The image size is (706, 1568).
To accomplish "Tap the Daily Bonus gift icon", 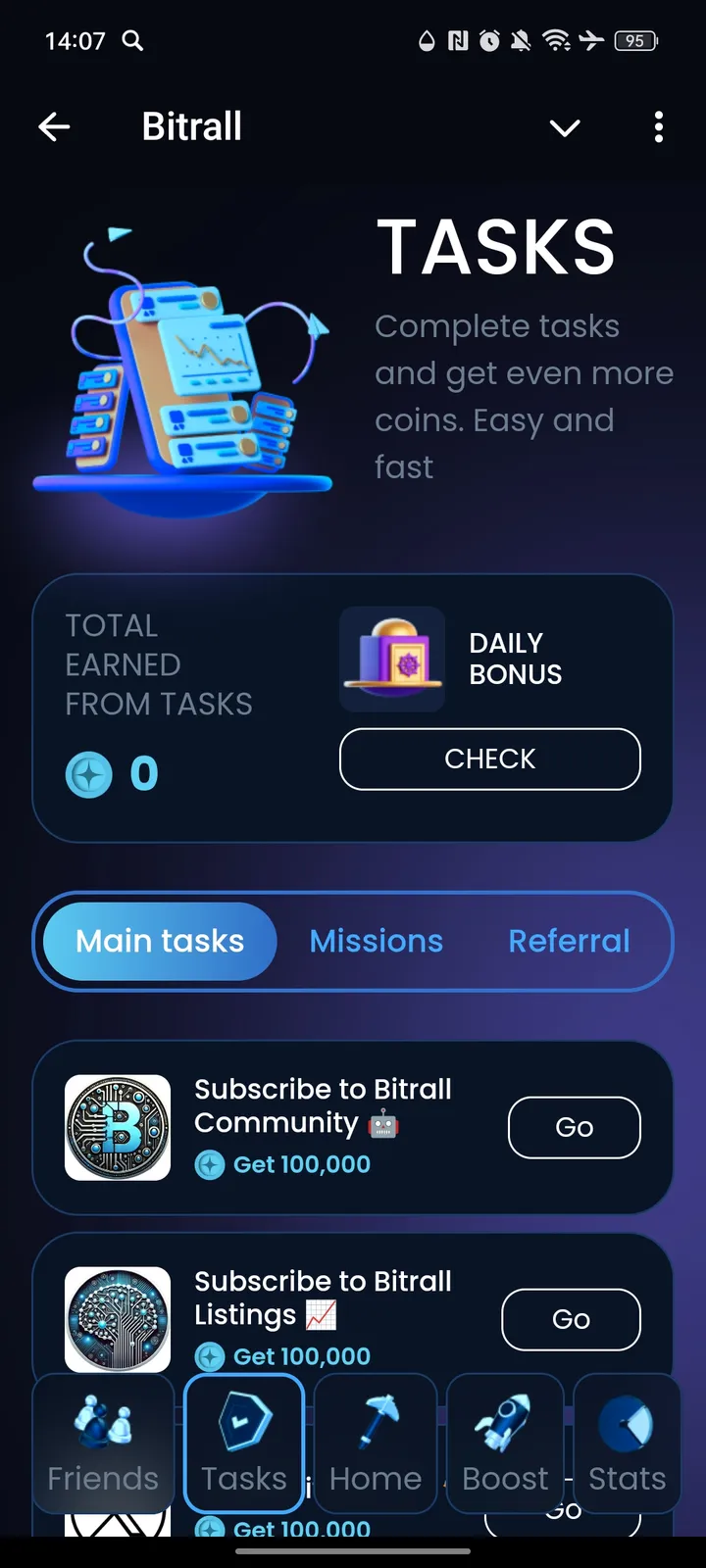I will (x=391, y=659).
